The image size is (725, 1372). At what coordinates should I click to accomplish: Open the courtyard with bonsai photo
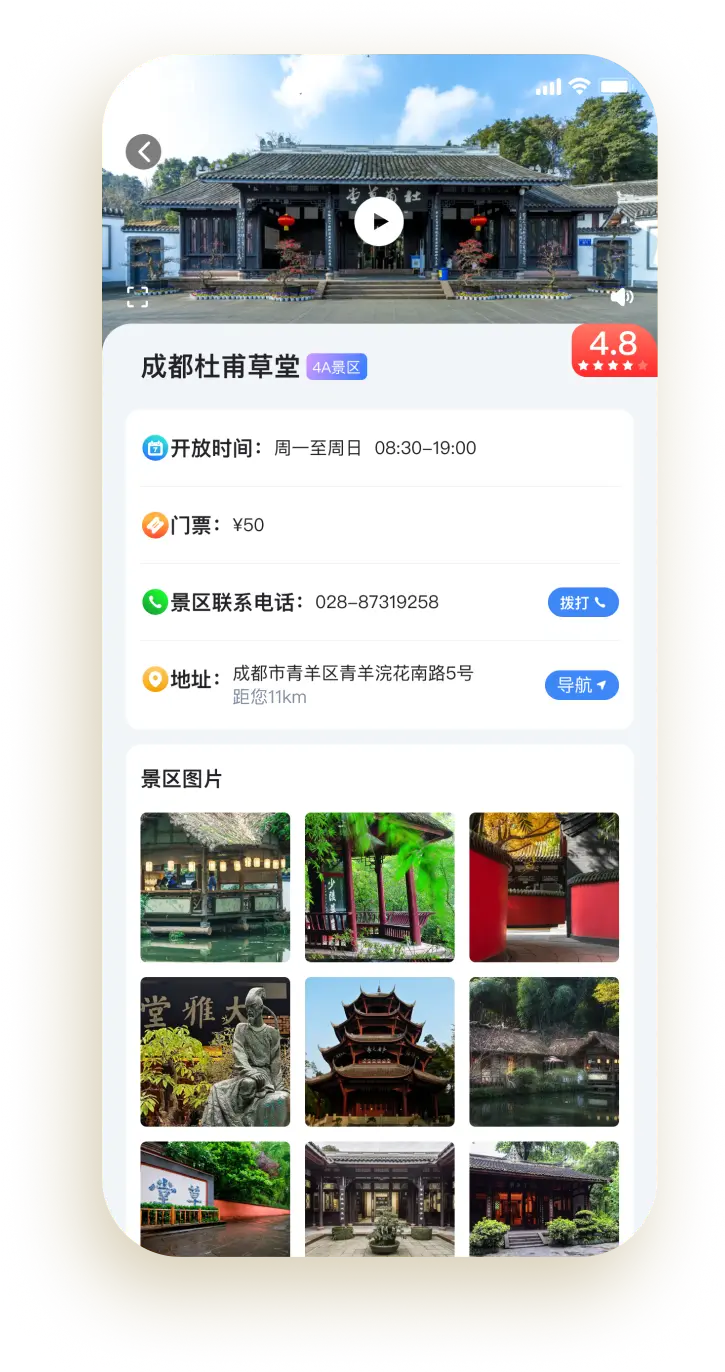(x=379, y=1198)
